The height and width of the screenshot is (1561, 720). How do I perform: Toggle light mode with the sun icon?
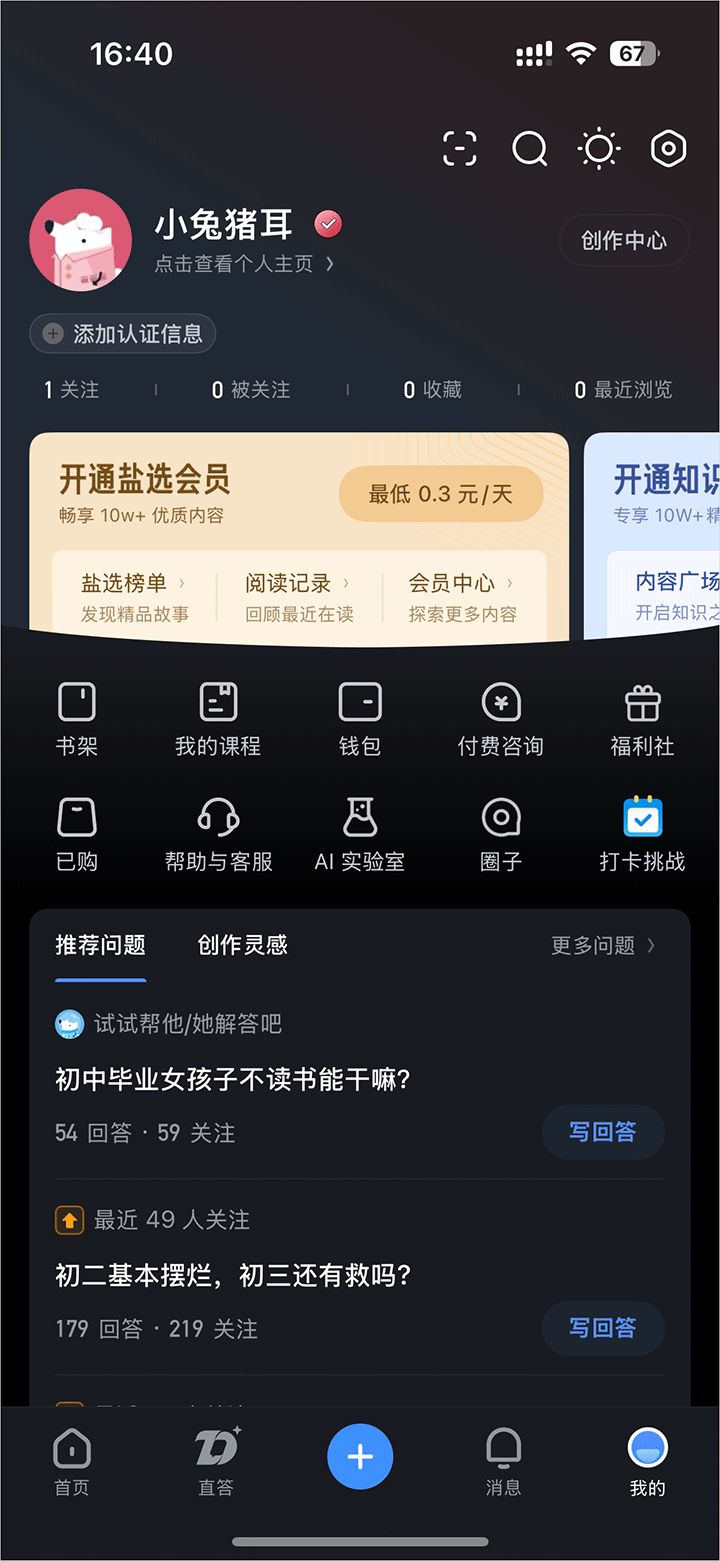click(599, 149)
